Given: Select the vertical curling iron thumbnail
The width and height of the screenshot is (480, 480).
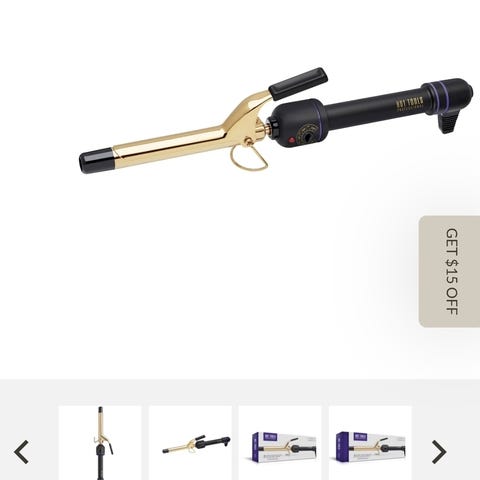Looking at the screenshot, I should click(x=100, y=443).
